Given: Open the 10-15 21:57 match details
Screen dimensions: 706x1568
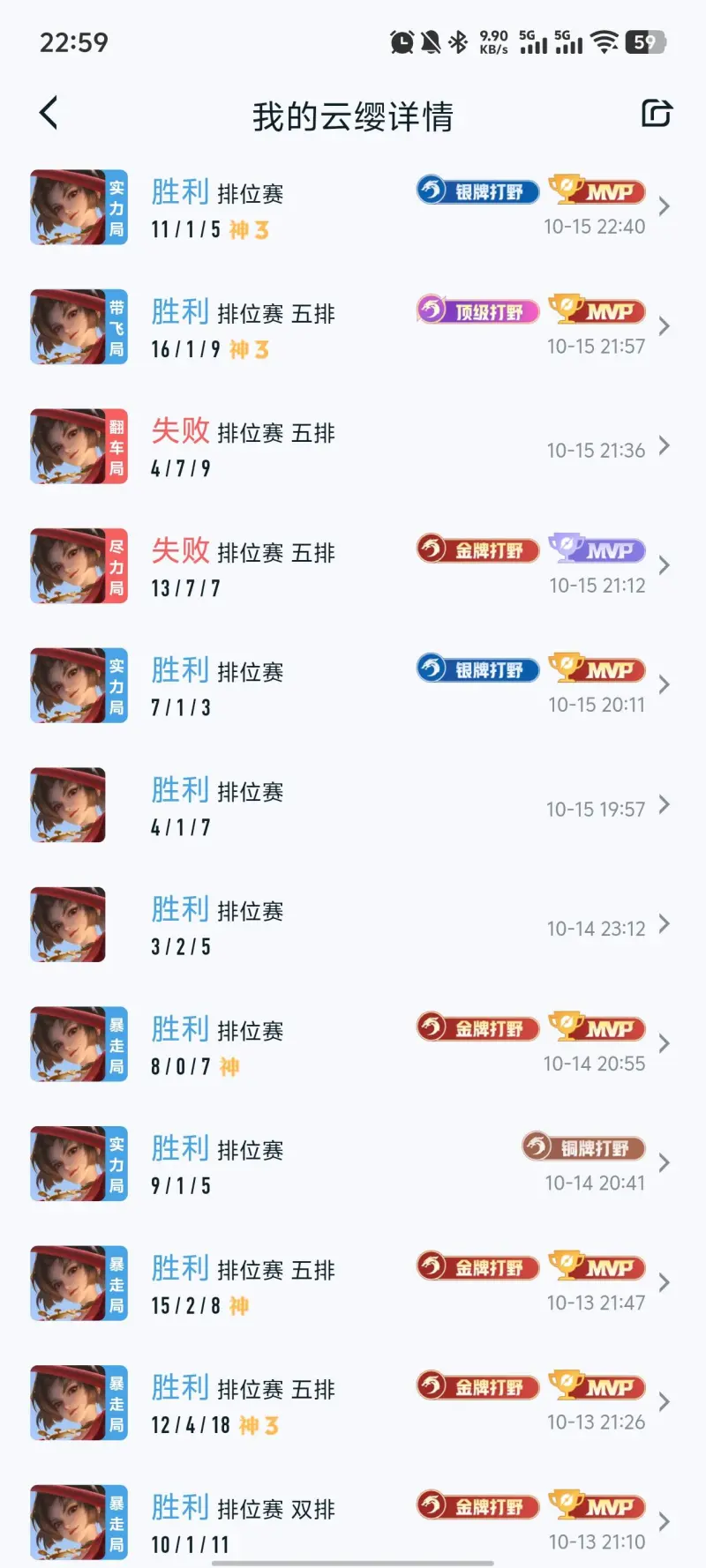Looking at the screenshot, I should tap(353, 328).
